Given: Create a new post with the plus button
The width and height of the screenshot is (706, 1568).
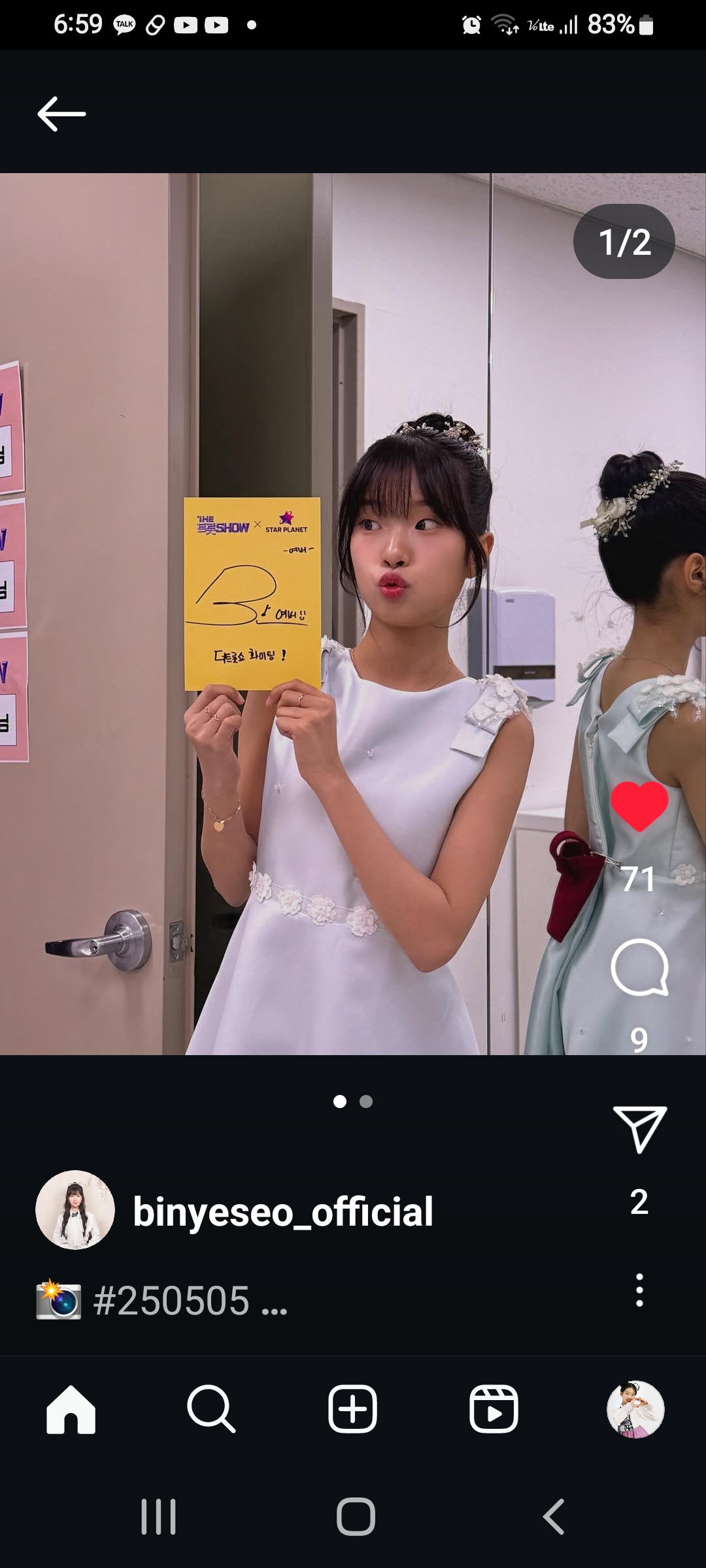Looking at the screenshot, I should 352,1409.
